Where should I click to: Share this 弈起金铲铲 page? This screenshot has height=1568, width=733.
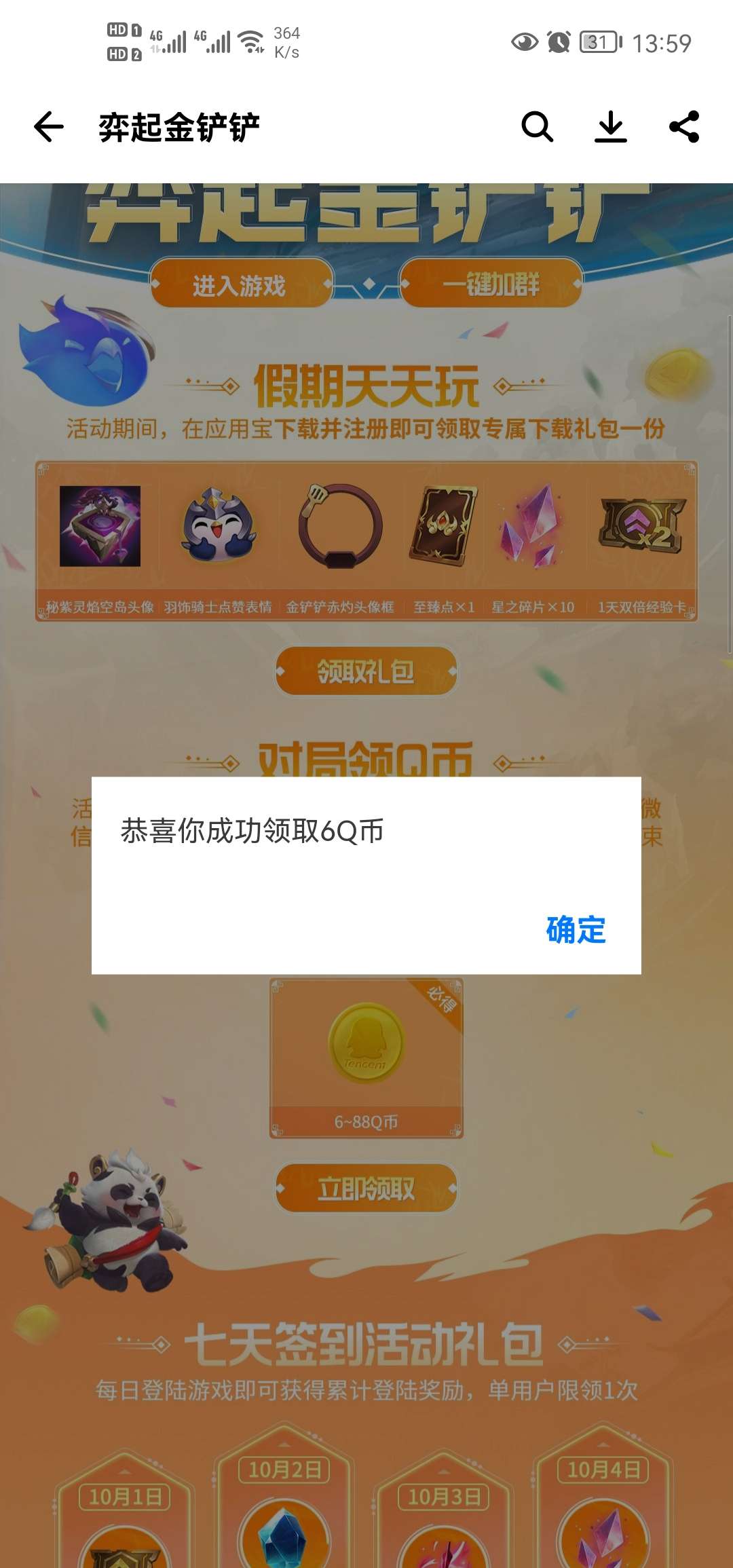click(684, 127)
